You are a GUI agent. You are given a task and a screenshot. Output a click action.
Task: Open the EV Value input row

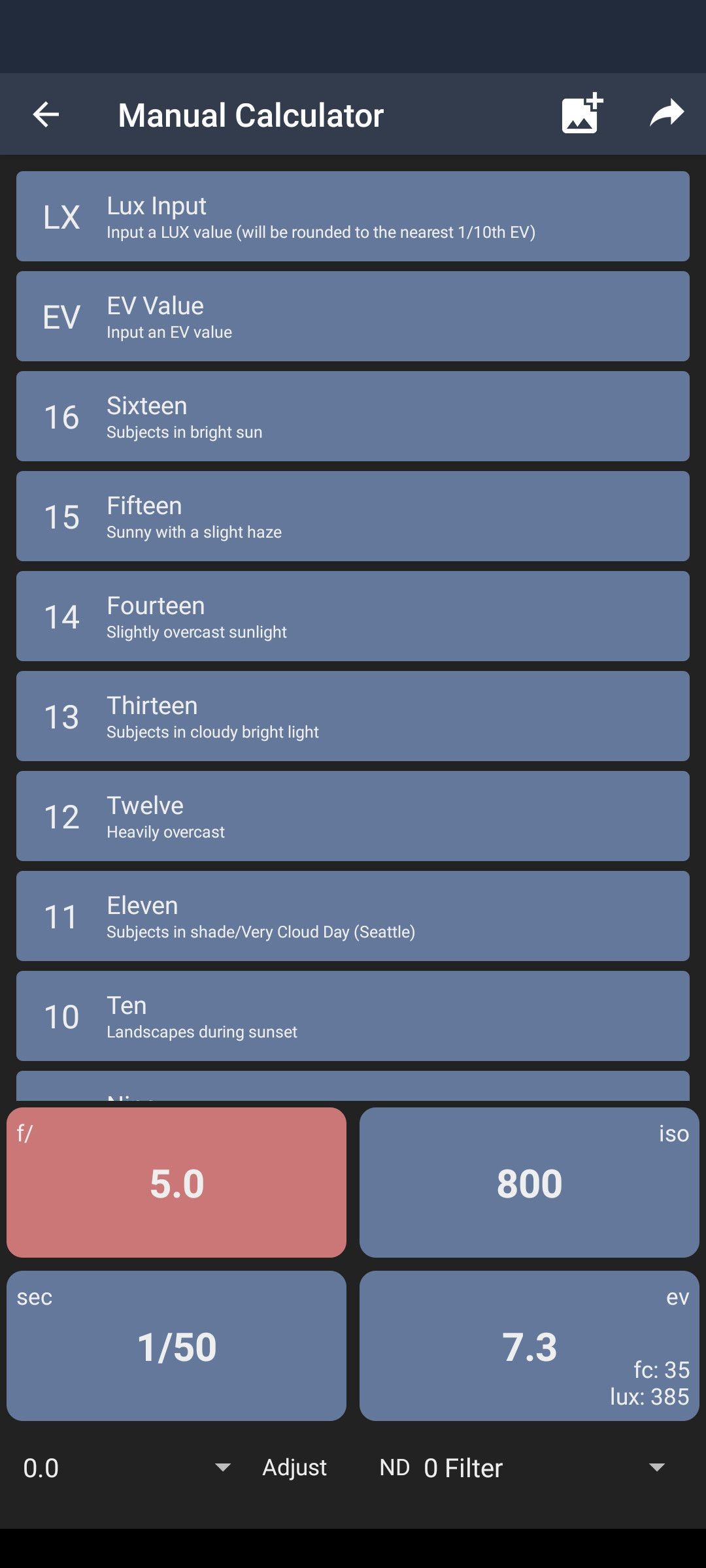pyautogui.click(x=353, y=316)
